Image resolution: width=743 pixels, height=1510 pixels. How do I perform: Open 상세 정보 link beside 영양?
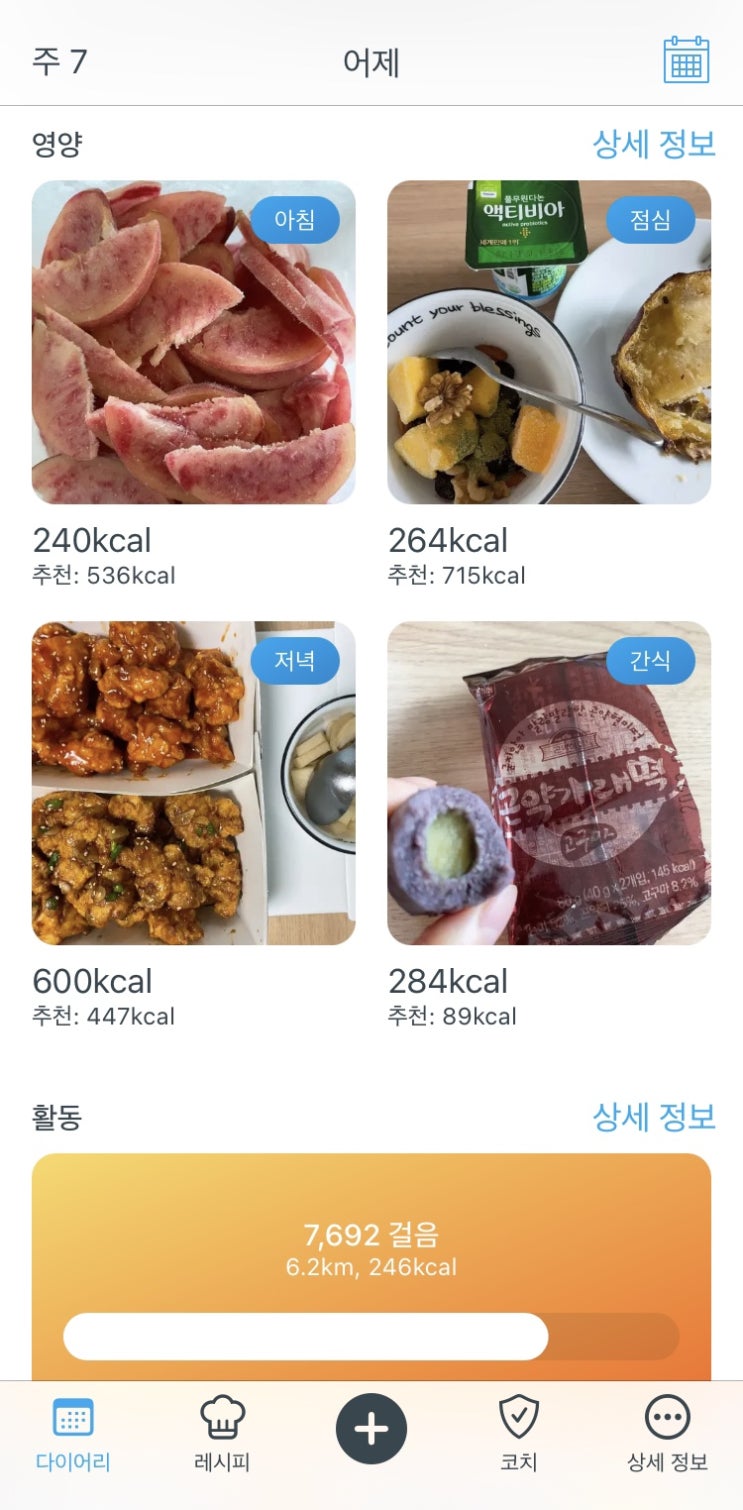coord(654,144)
